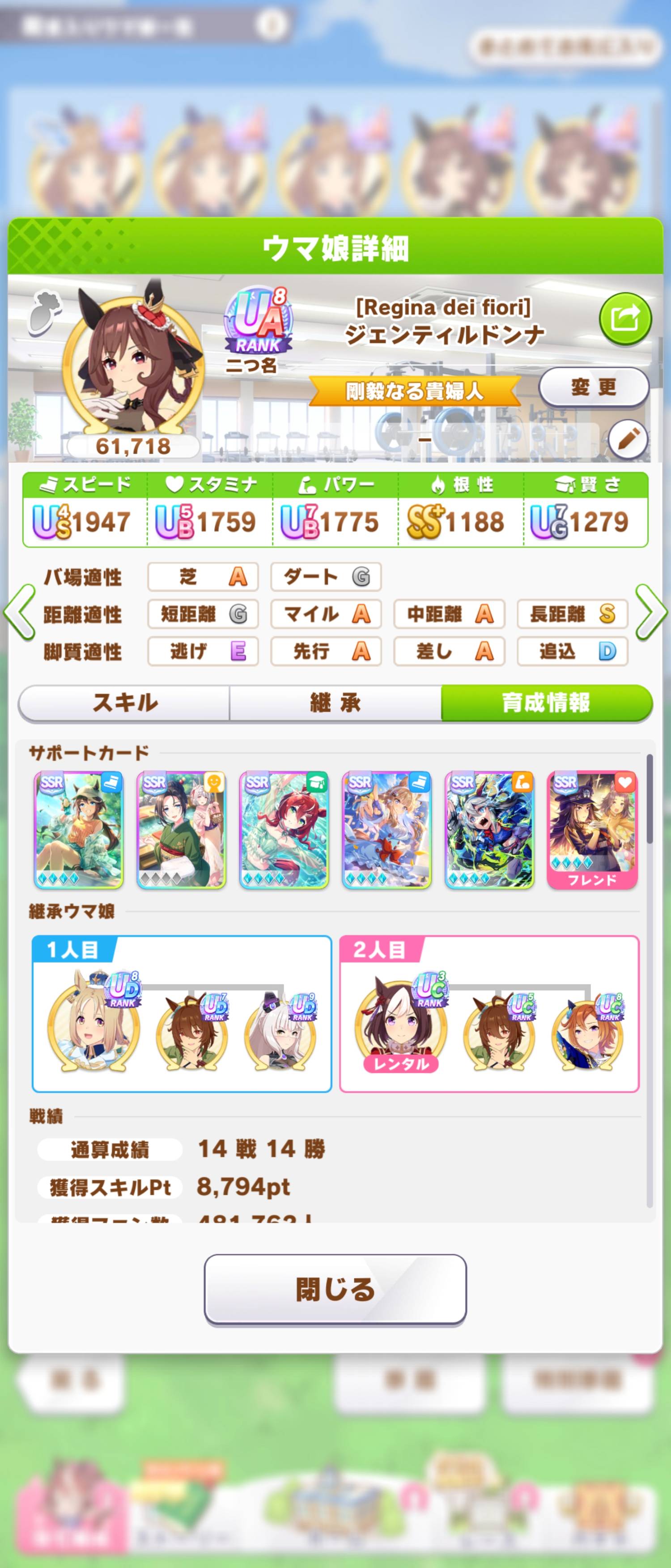The height and width of the screenshot is (1568, 671).
Task: Open the power support card
Action: click(x=489, y=830)
